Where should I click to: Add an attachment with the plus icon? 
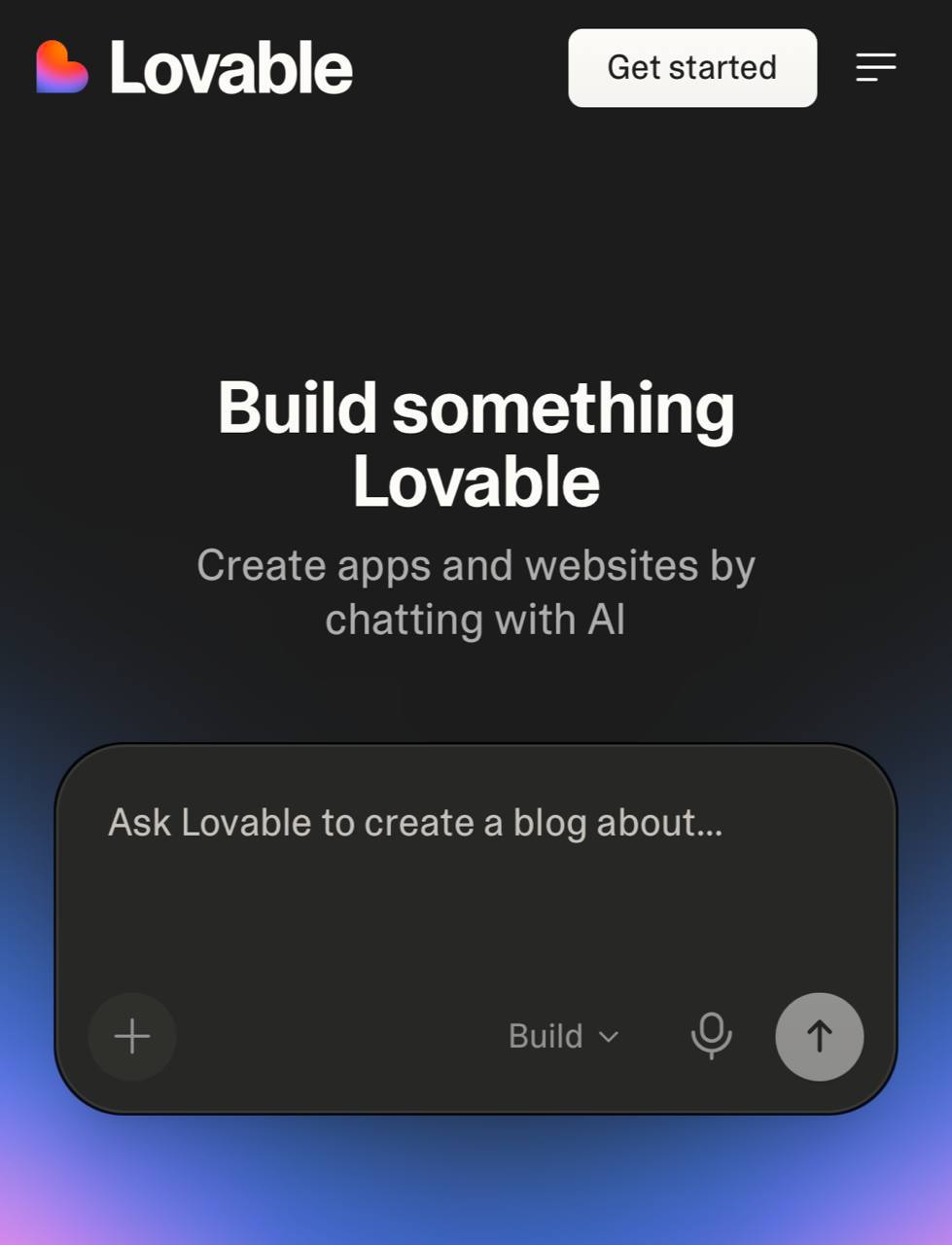(x=132, y=1036)
